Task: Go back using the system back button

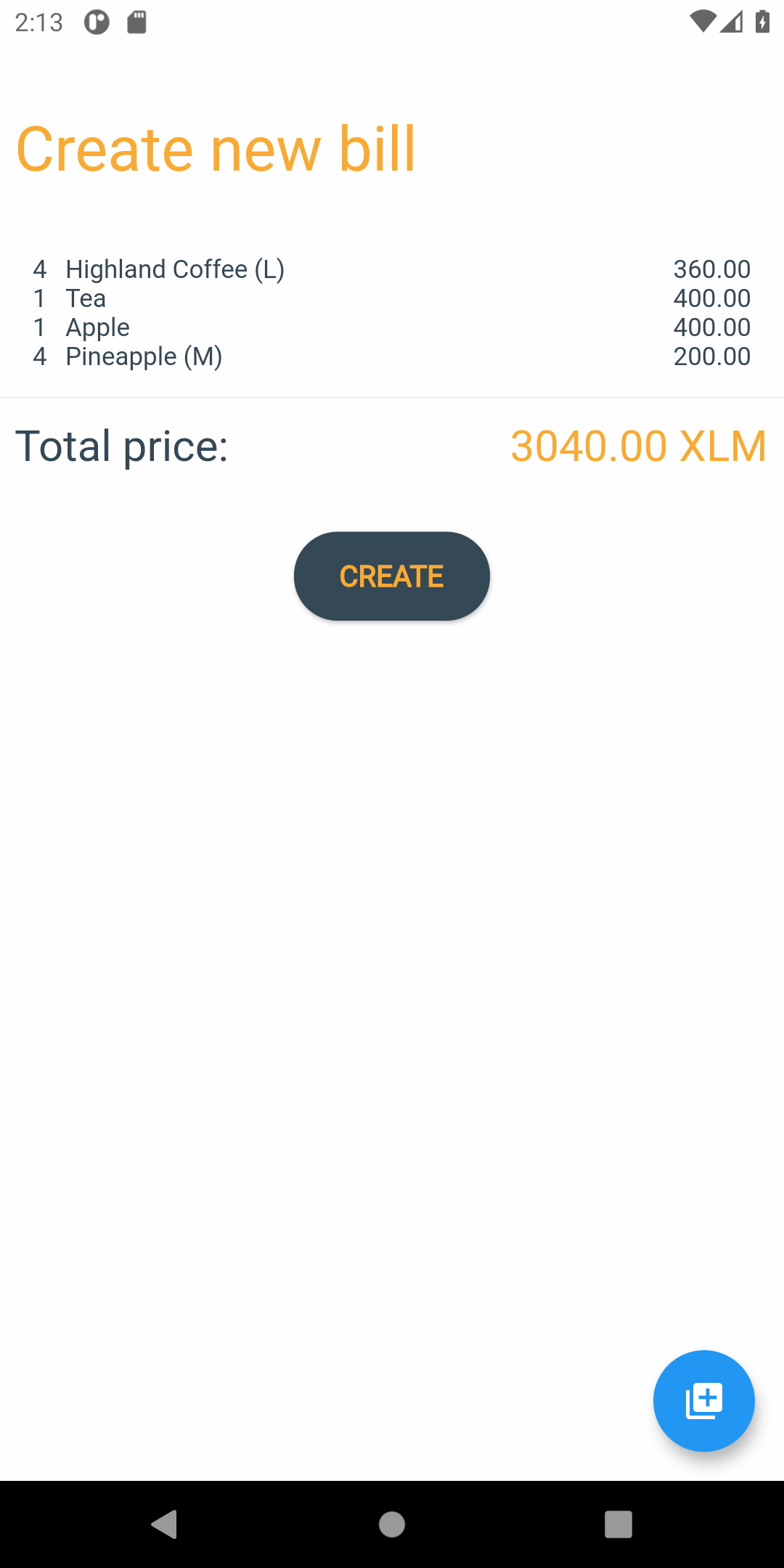Action: coord(165,1524)
